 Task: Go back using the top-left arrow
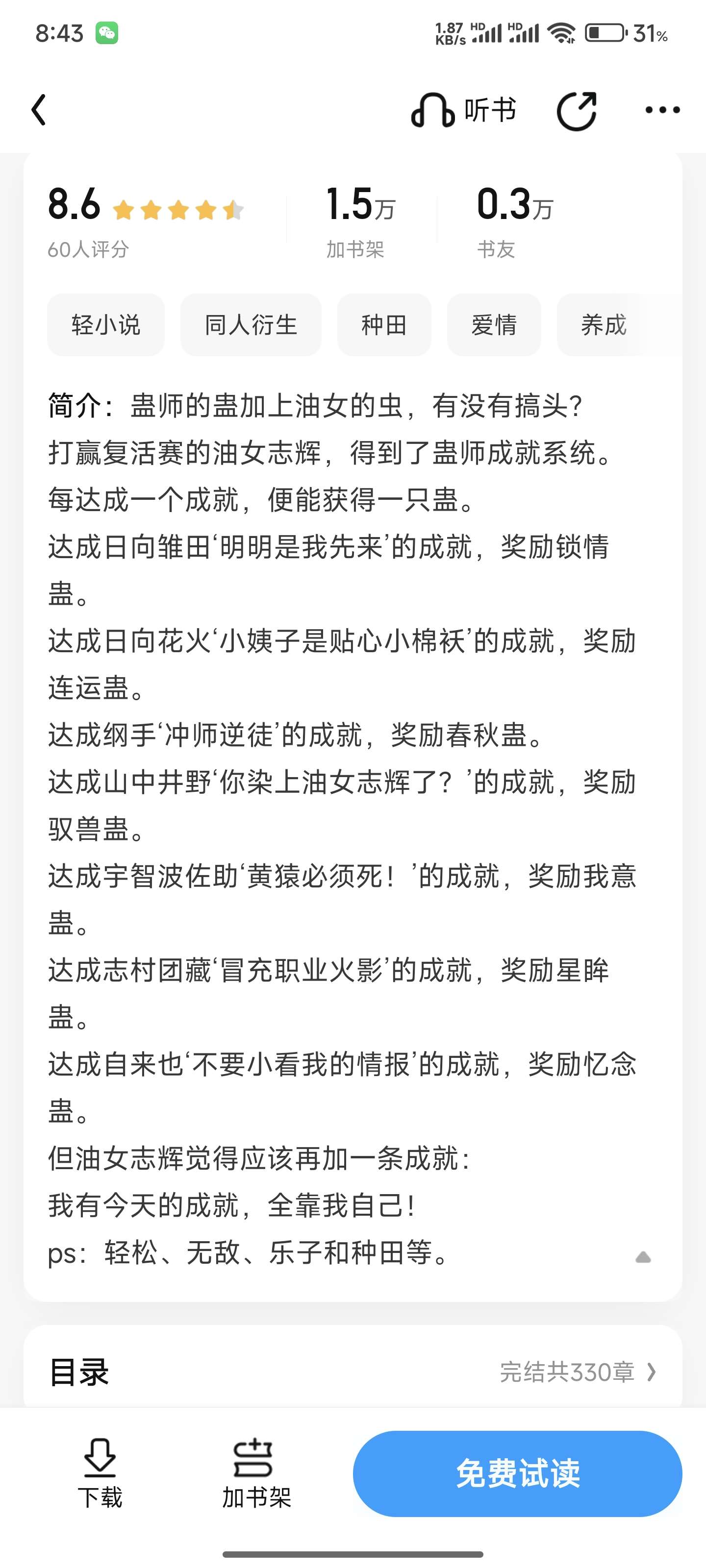click(x=39, y=110)
